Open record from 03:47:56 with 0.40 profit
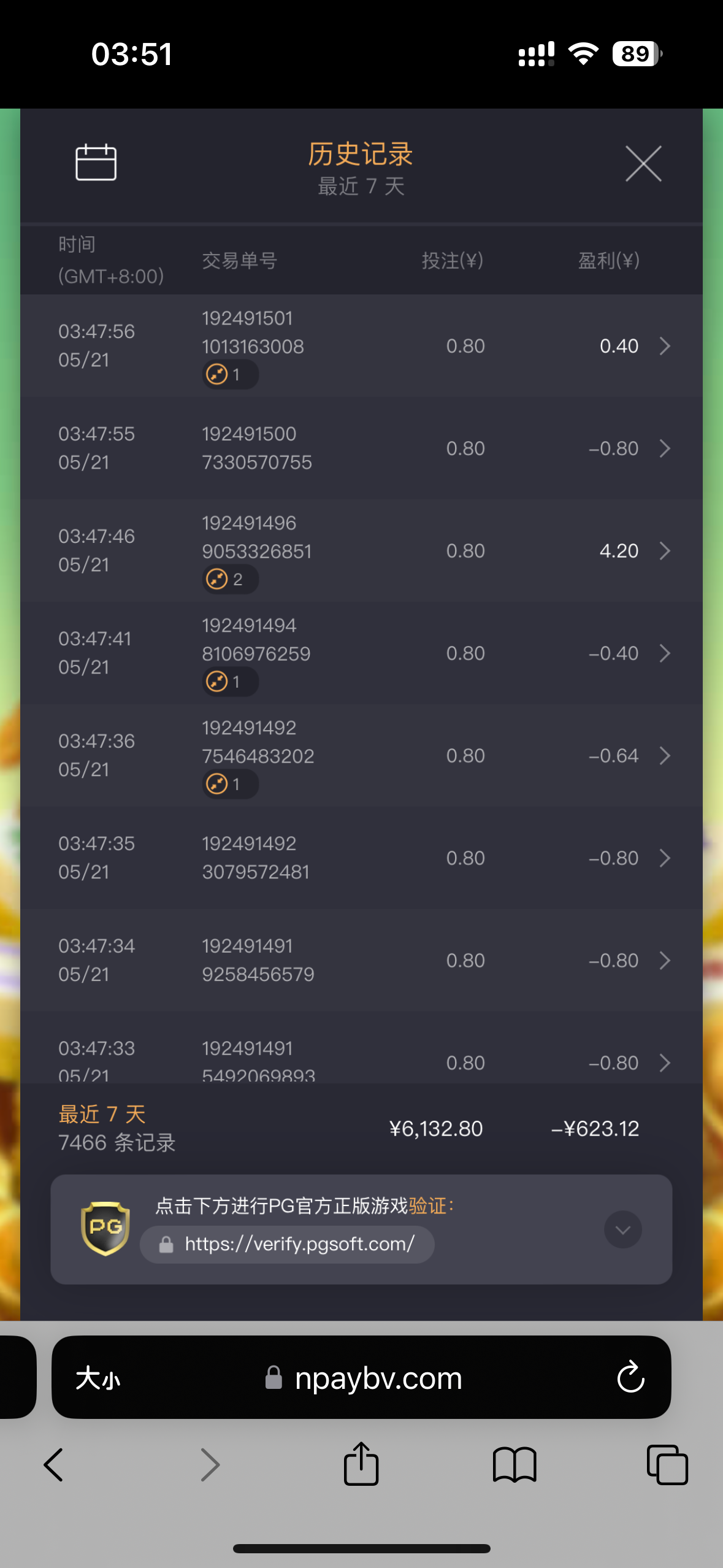This screenshot has height=1568, width=723. 664,346
